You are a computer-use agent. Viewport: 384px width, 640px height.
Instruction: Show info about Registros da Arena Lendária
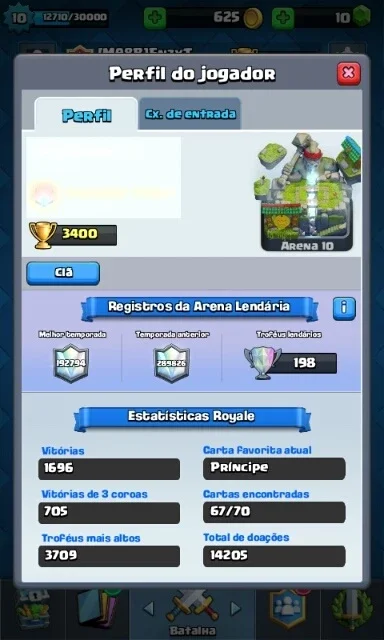pos(344,308)
